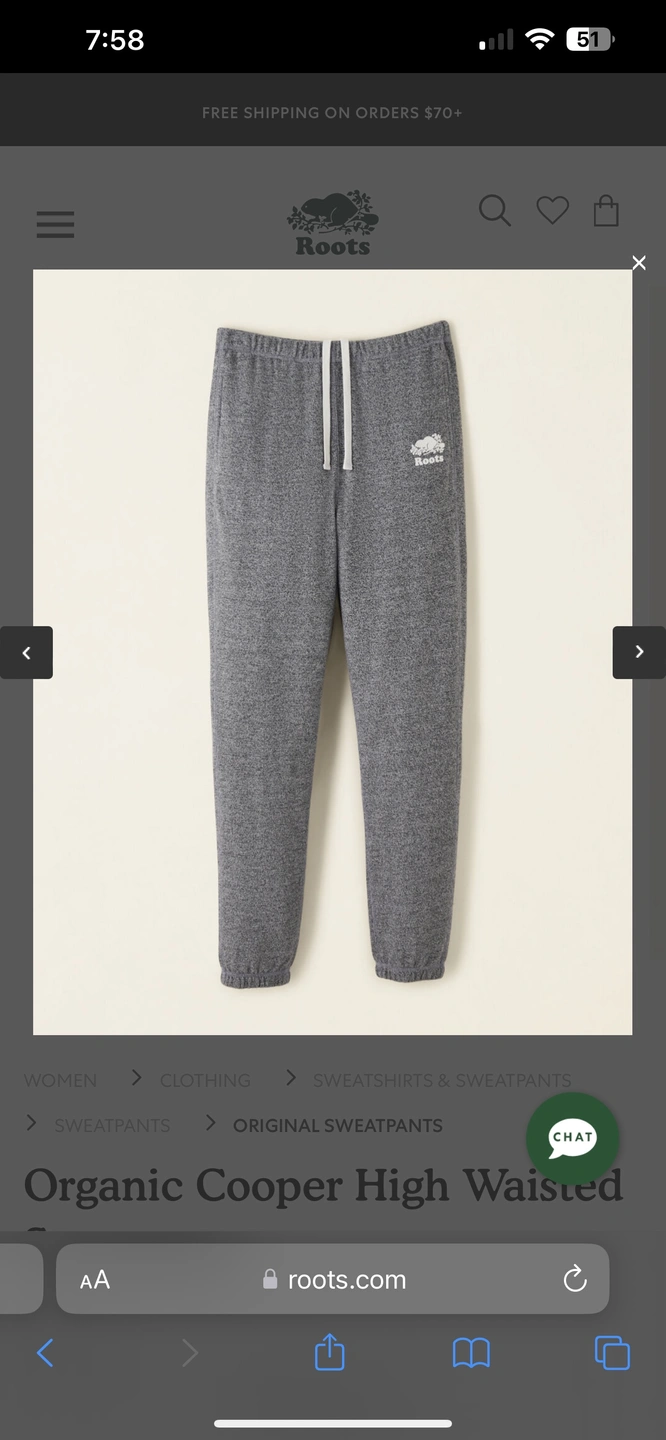Tap the roots.com address bar
Viewport: 666px width, 1440px height.
point(335,1279)
